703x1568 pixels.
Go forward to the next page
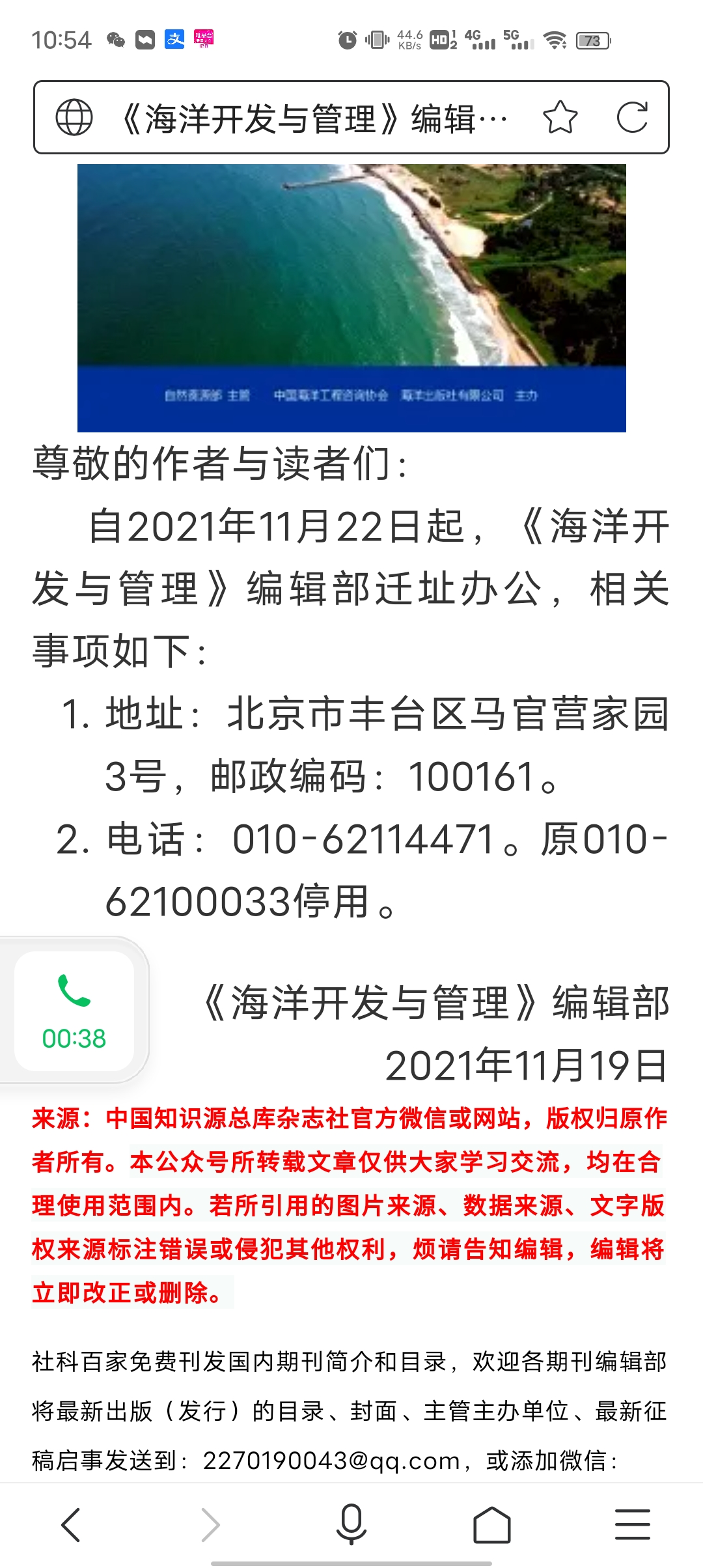[210, 1525]
